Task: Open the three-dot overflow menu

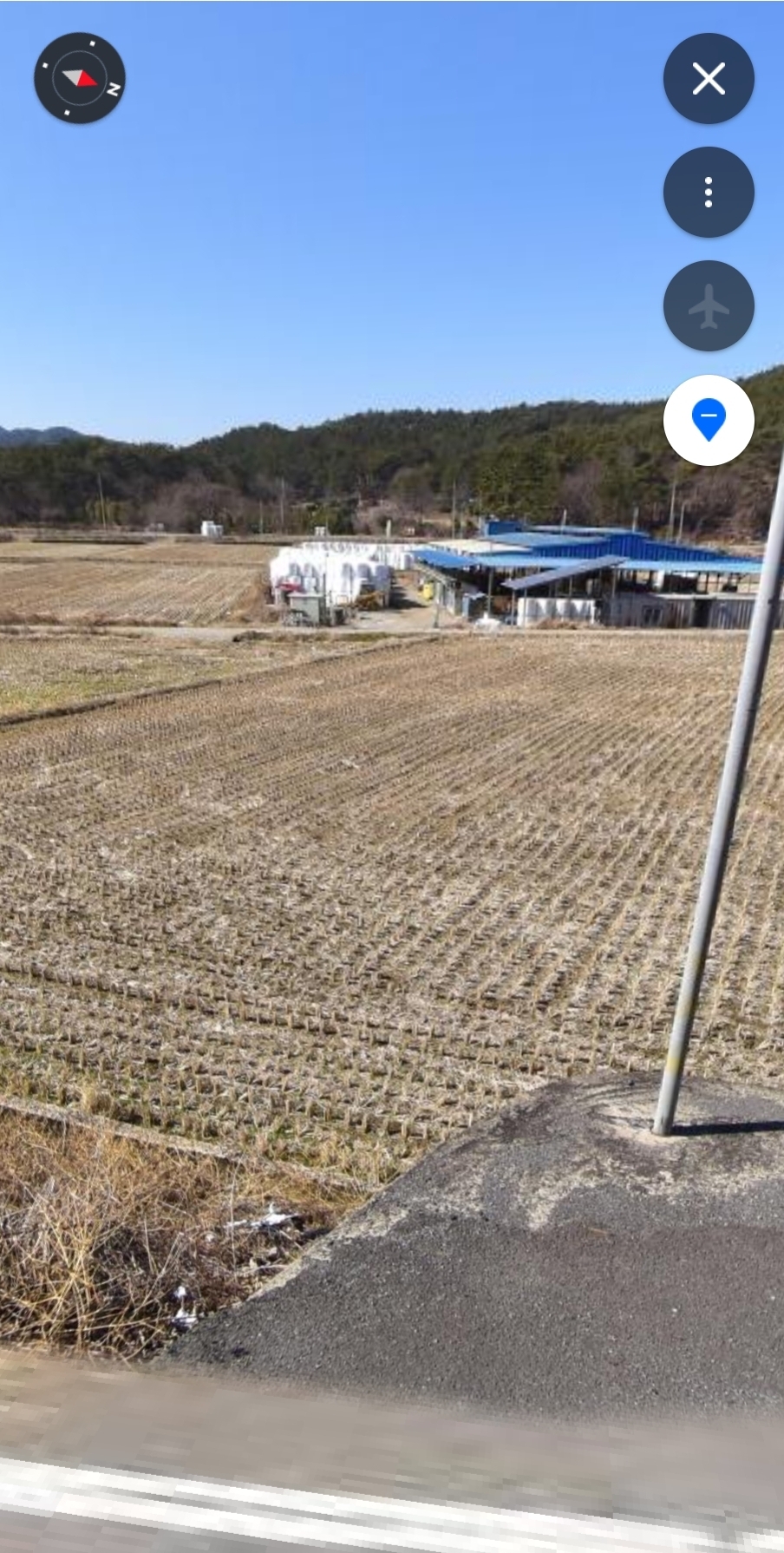Action: pos(709,192)
